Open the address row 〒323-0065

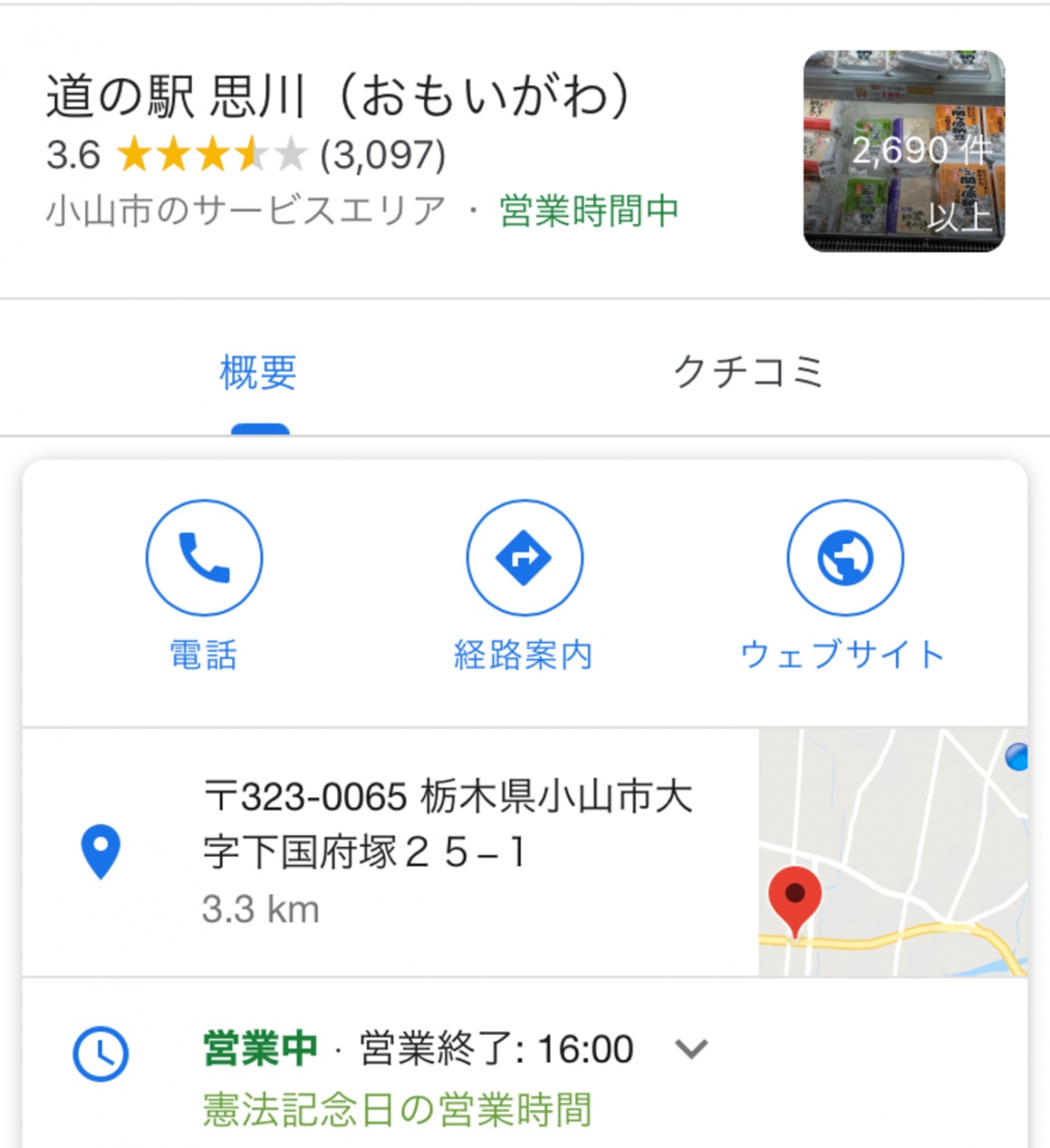pos(447,850)
